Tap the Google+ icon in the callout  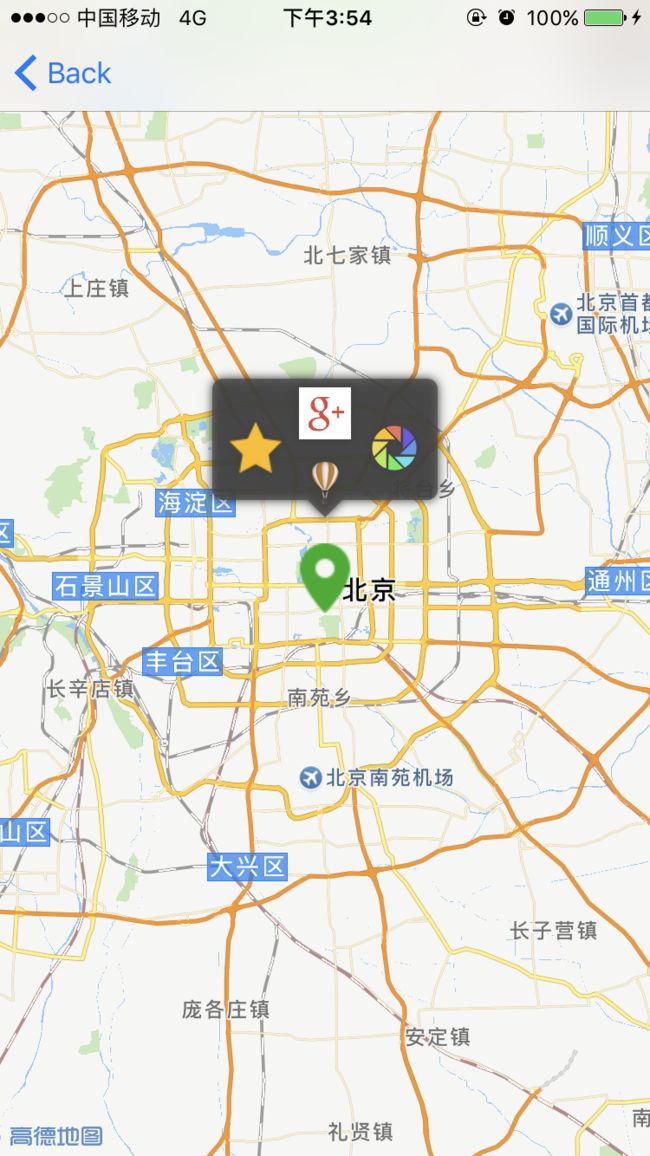click(x=324, y=413)
